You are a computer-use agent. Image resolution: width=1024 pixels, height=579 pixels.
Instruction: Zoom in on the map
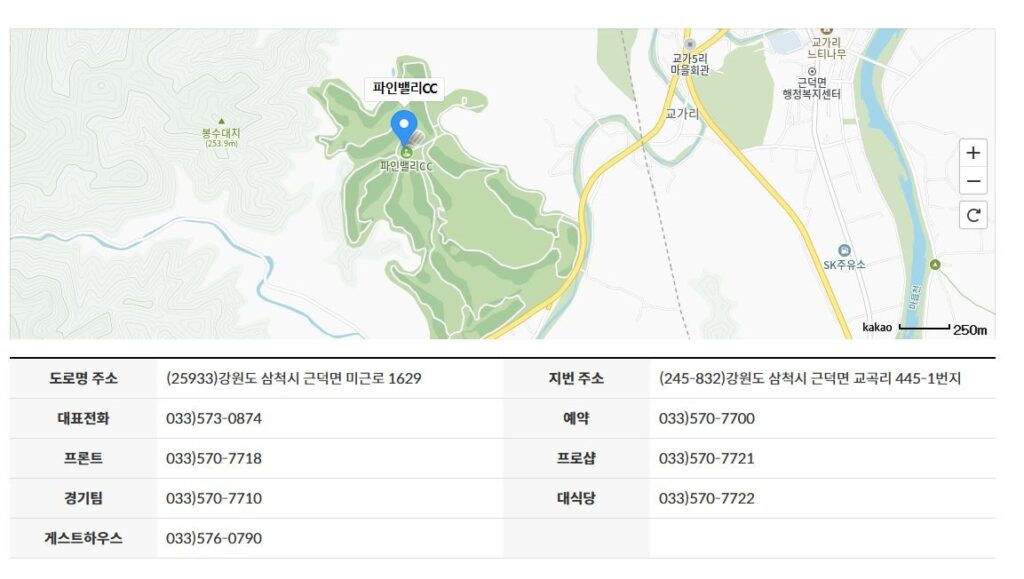click(973, 154)
